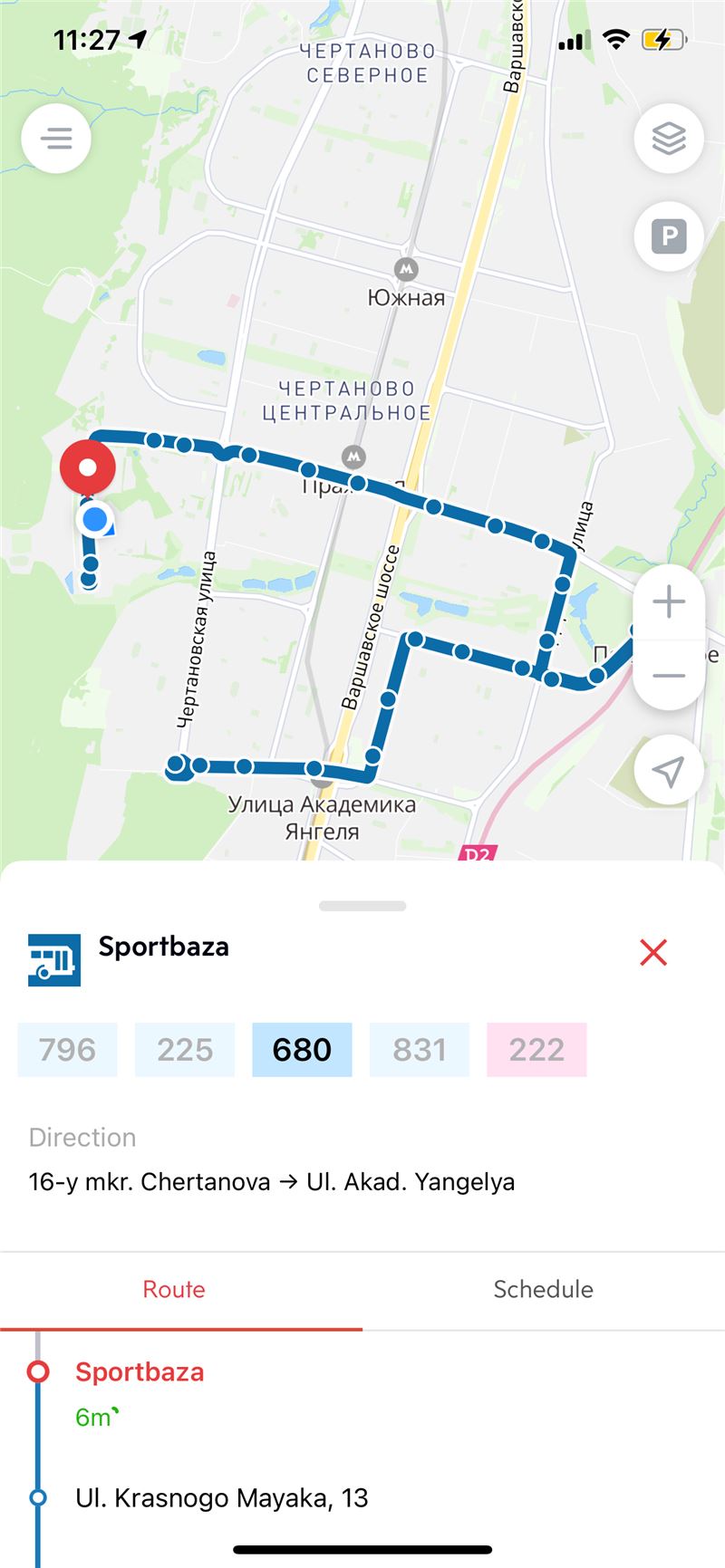This screenshot has width=725, height=1568.
Task: Show parking with the P button
Action: [x=669, y=236]
